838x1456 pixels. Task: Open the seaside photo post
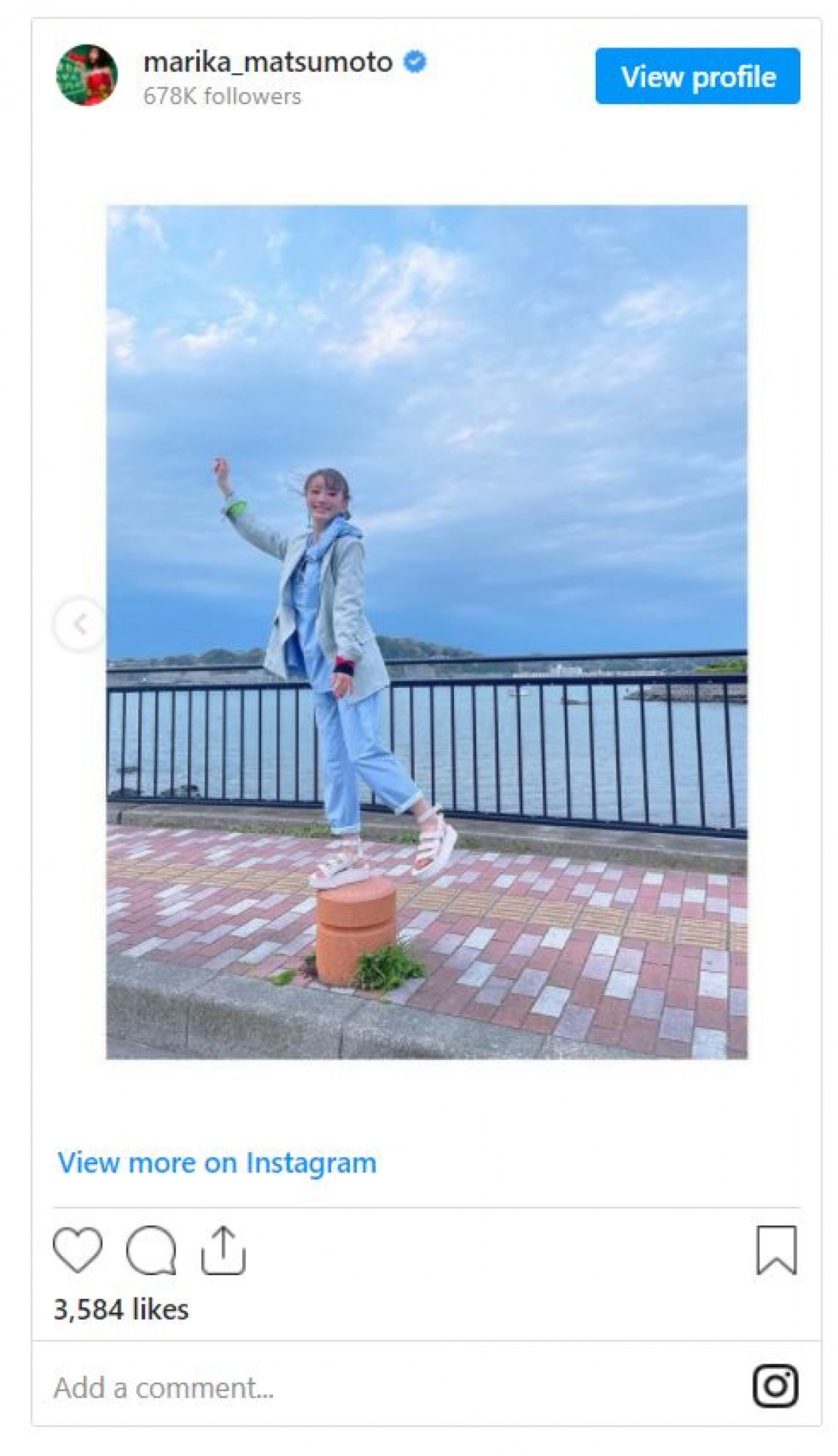click(x=426, y=632)
